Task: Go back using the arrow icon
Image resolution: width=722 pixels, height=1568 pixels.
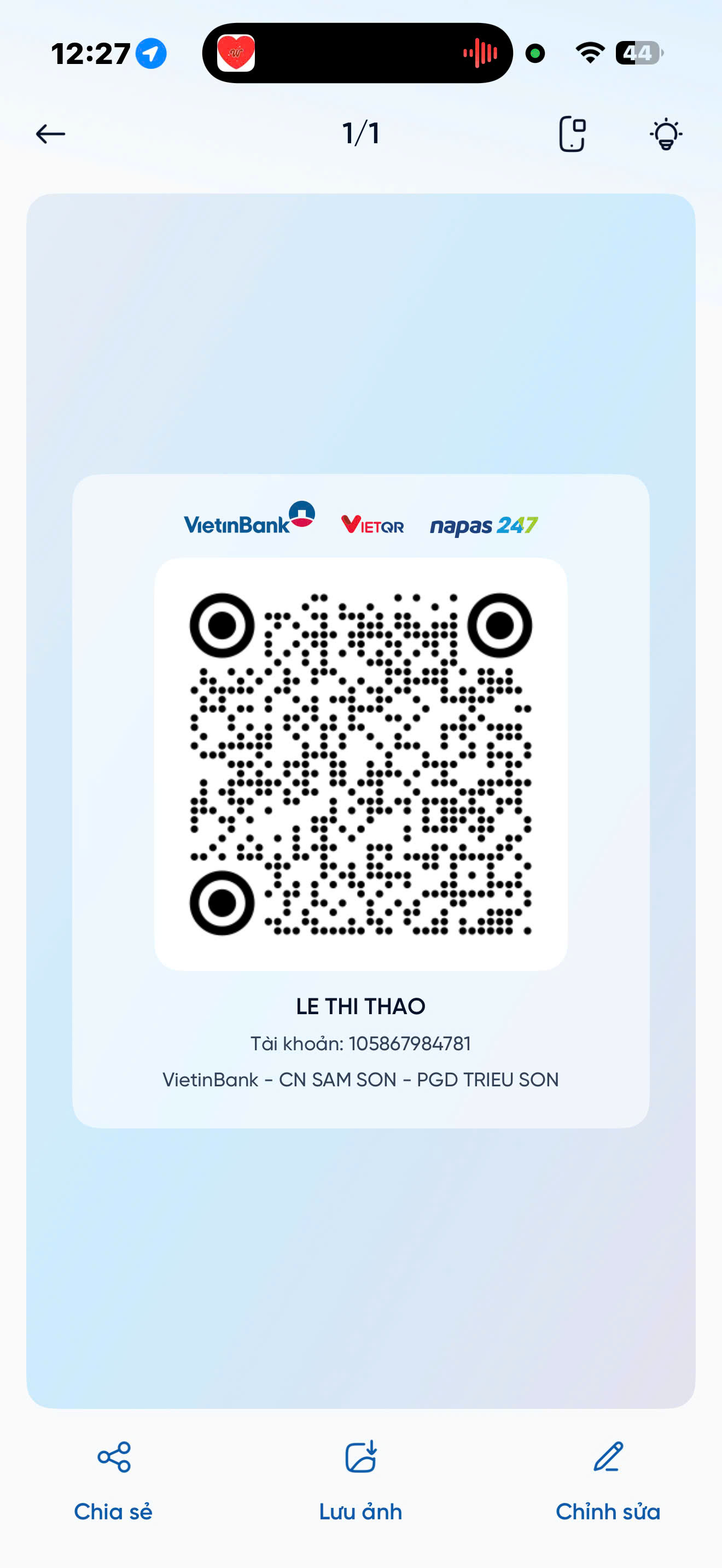Action: point(50,134)
